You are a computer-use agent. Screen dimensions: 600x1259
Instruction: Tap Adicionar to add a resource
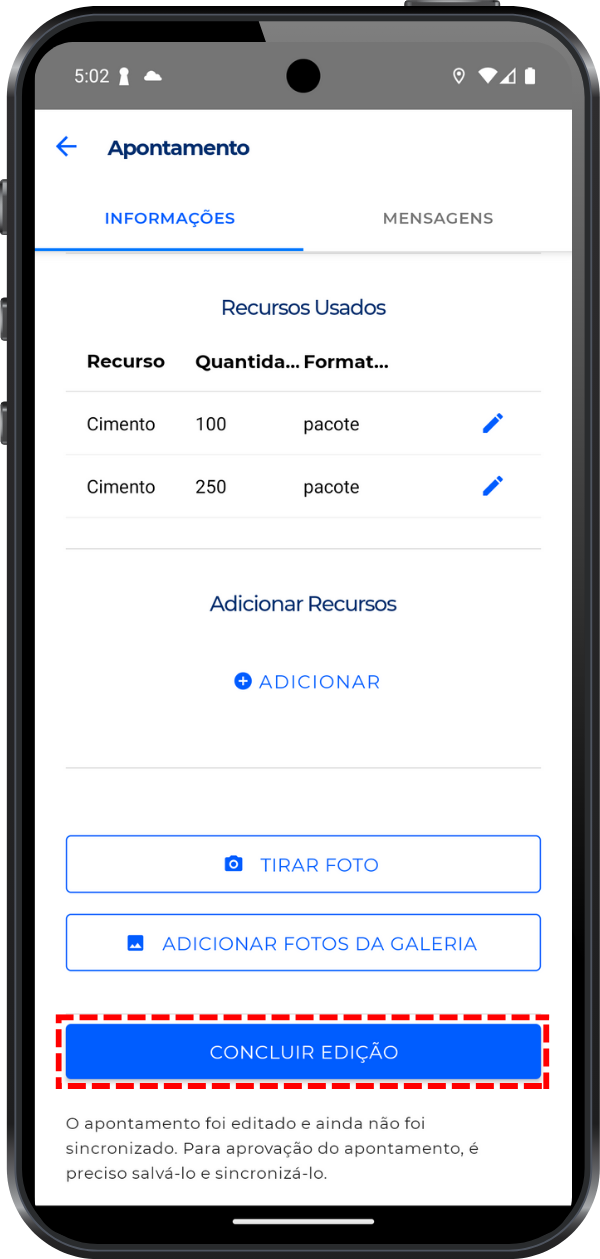point(307,682)
